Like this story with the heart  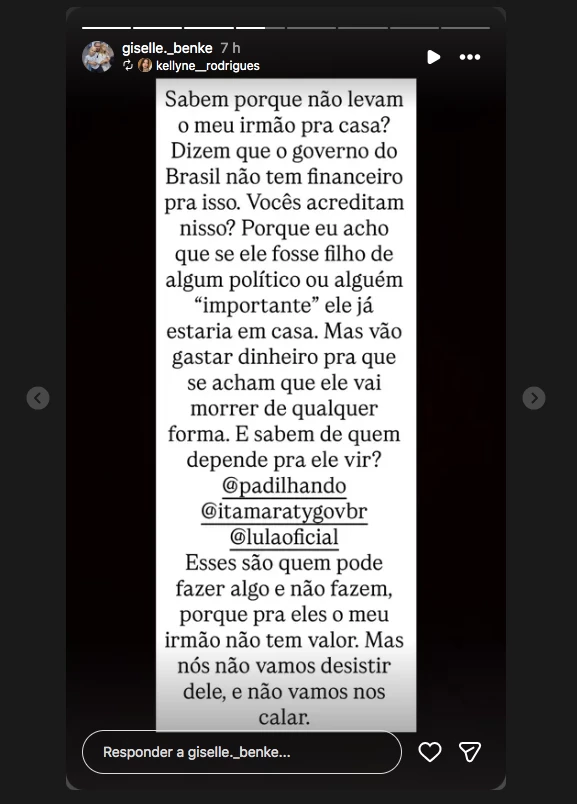tap(430, 752)
